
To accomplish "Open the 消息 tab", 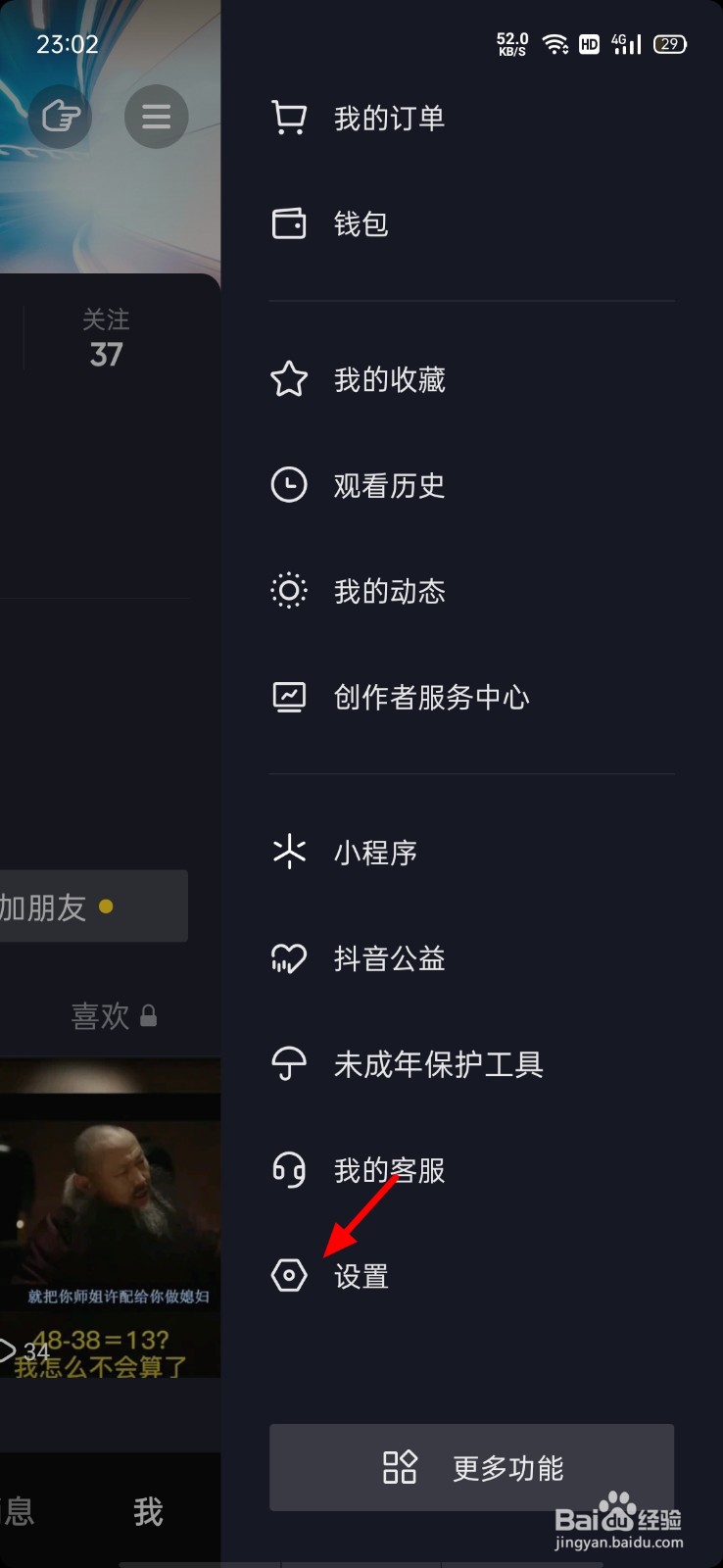I will coord(18,1512).
